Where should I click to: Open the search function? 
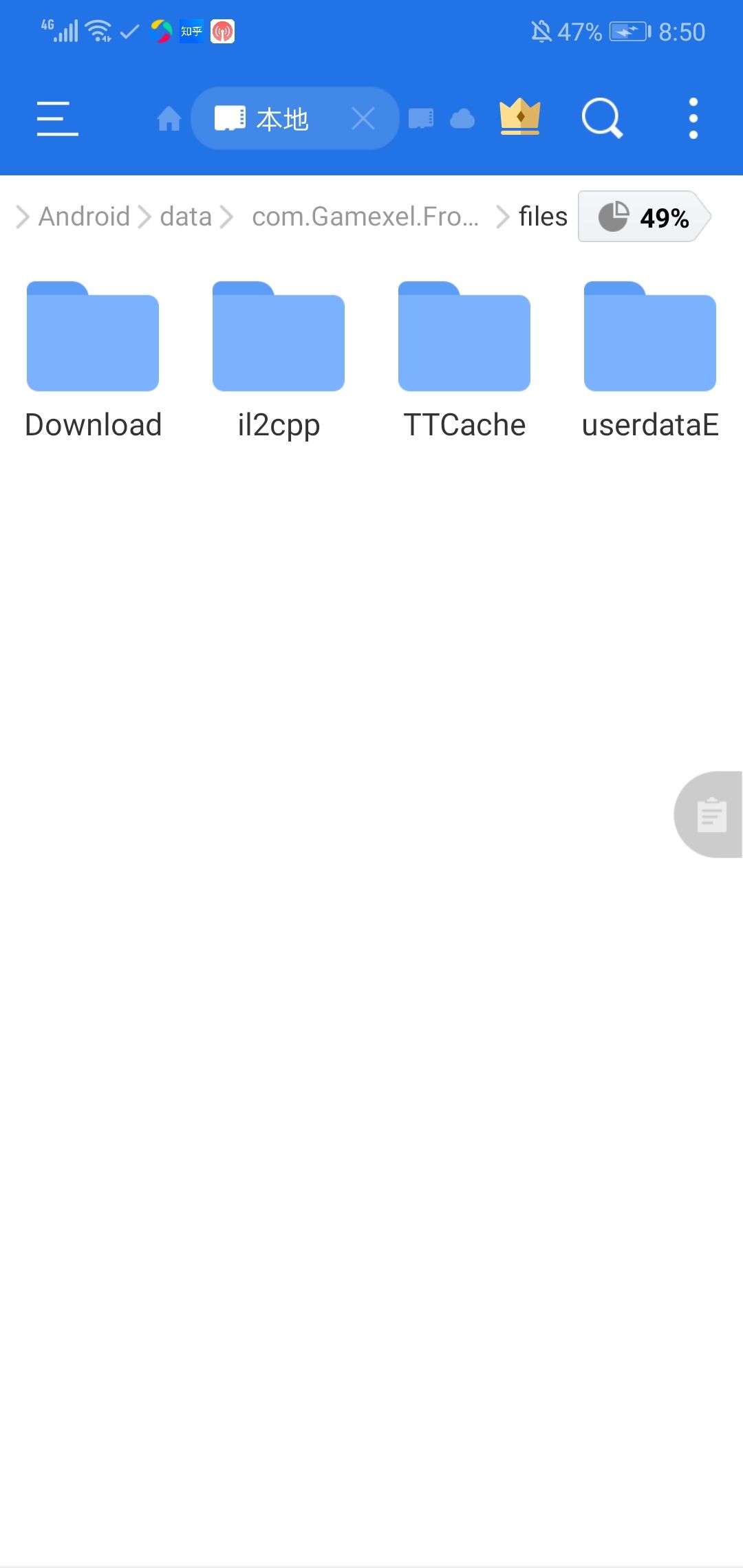pyautogui.click(x=601, y=118)
